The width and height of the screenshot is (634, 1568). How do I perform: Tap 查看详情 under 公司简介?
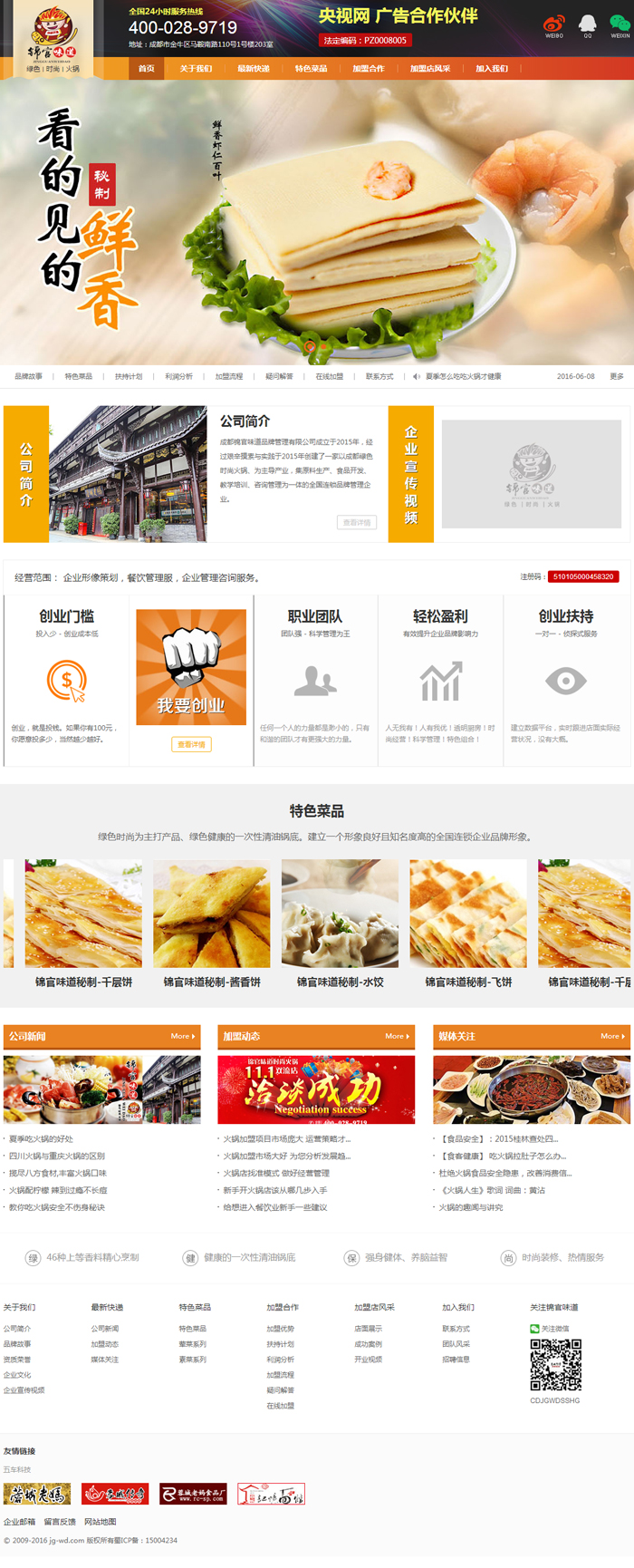point(357,523)
